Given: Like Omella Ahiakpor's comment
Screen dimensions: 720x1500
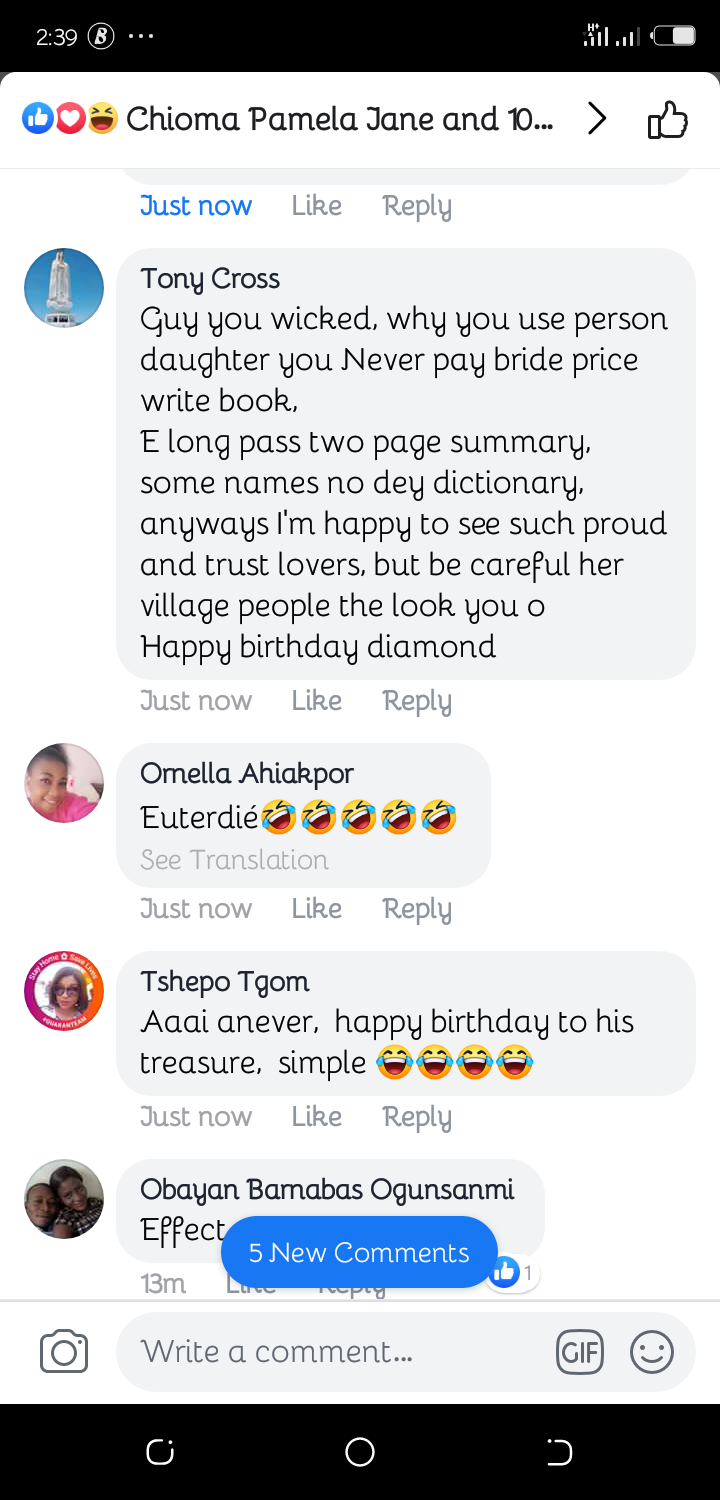Looking at the screenshot, I should click(316, 909).
